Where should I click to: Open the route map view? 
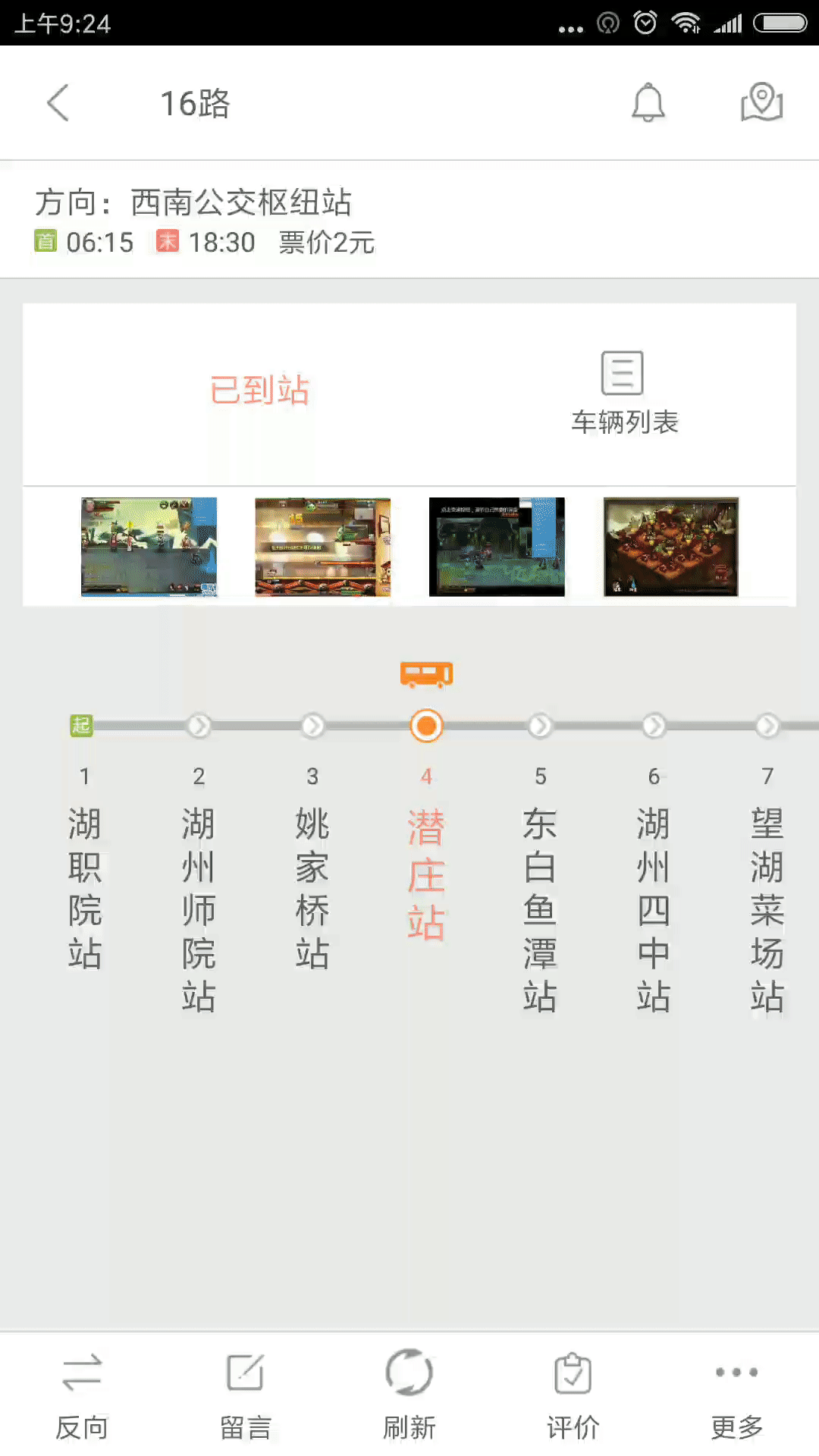pos(761,103)
